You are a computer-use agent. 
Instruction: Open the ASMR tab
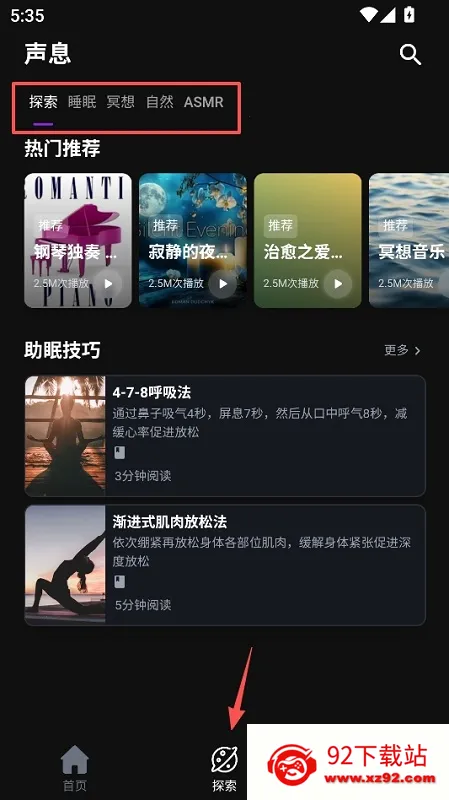(x=204, y=102)
